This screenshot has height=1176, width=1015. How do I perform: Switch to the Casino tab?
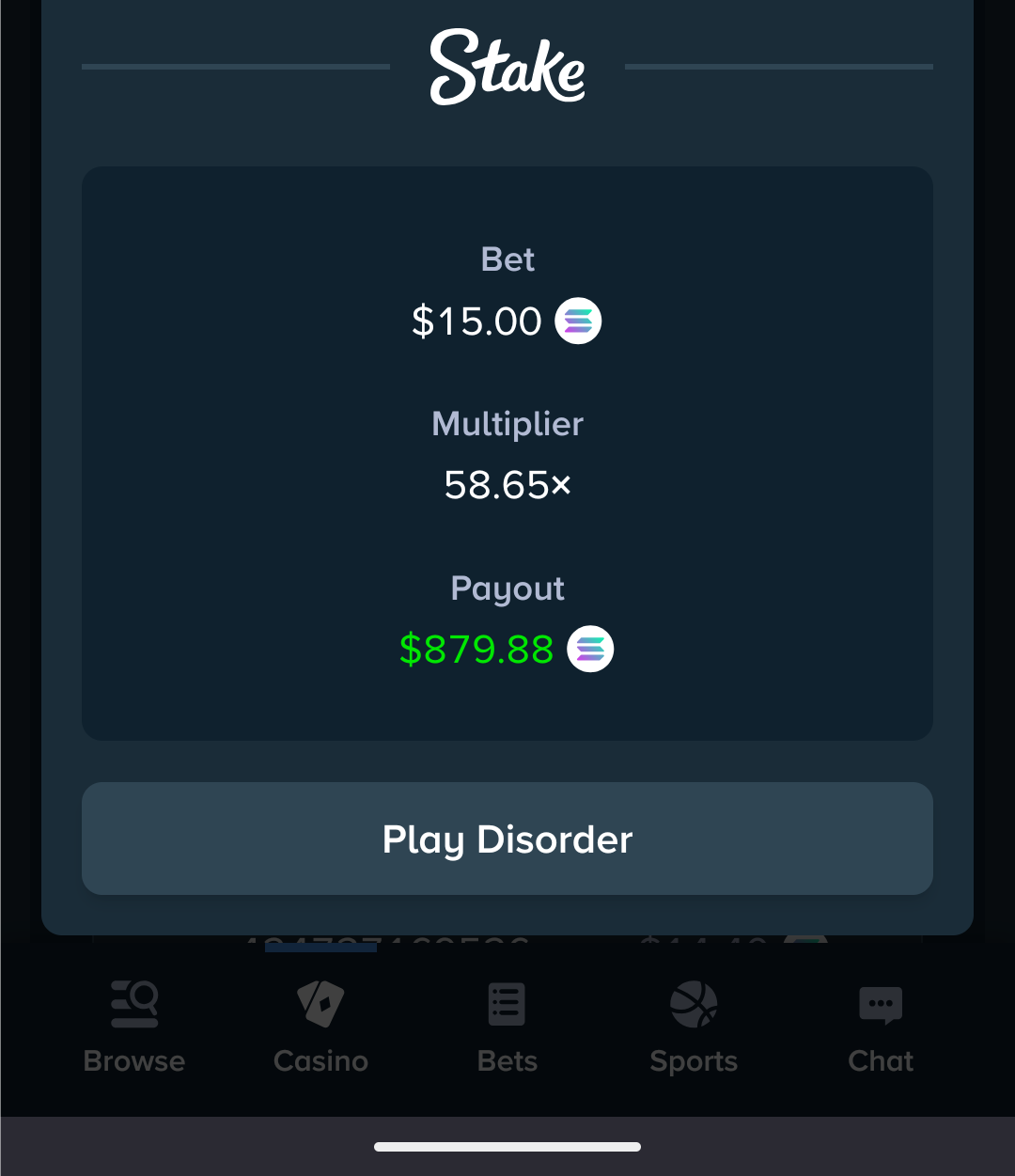click(320, 1027)
